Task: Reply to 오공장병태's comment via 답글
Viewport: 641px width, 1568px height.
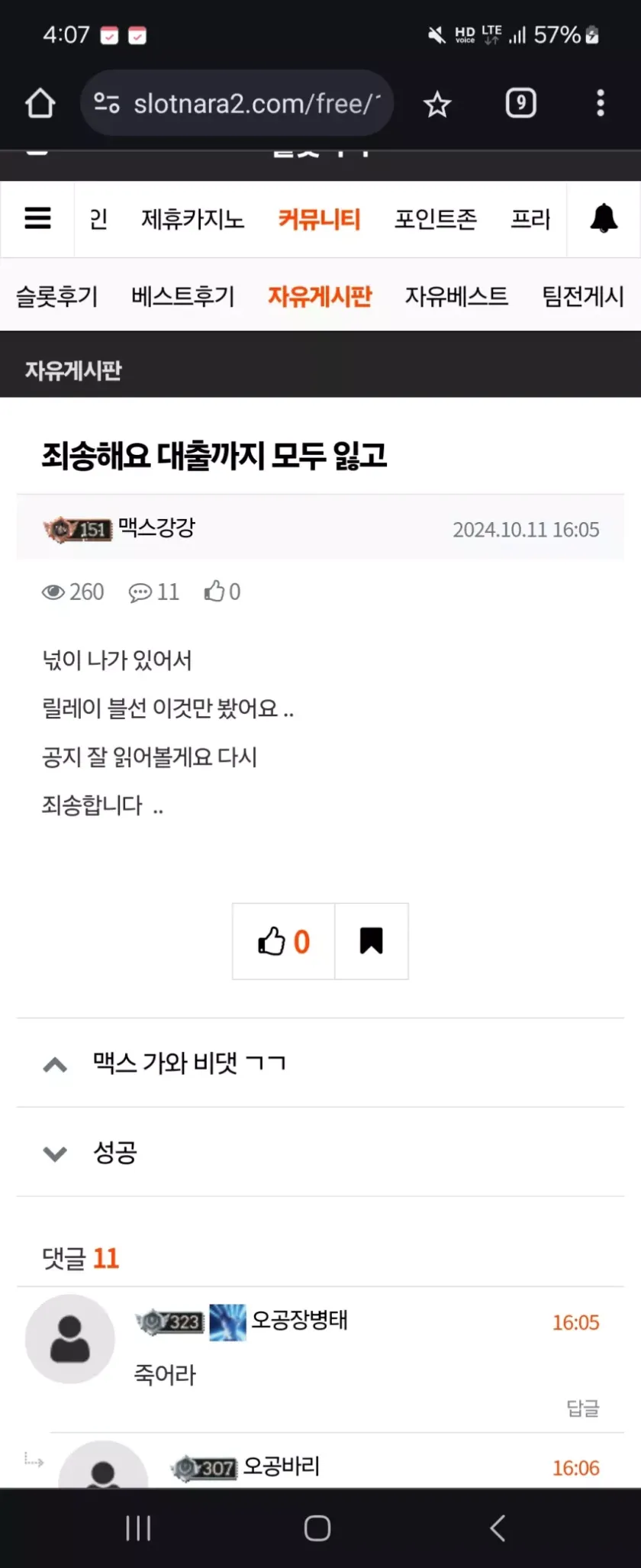Action: 583,1408
